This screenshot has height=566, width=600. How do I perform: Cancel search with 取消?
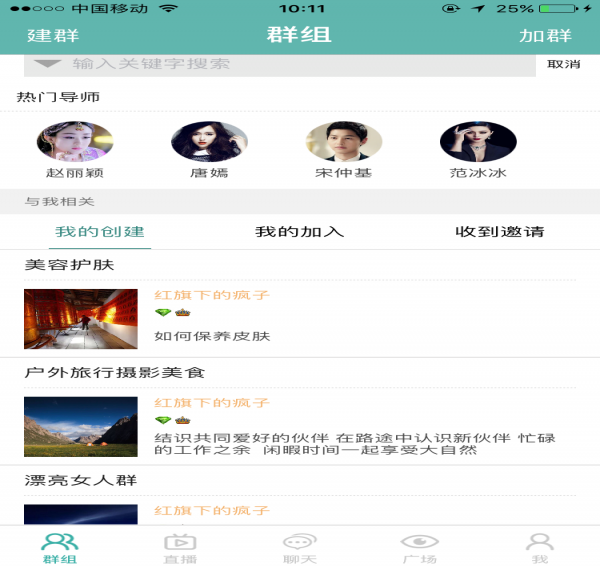click(563, 64)
